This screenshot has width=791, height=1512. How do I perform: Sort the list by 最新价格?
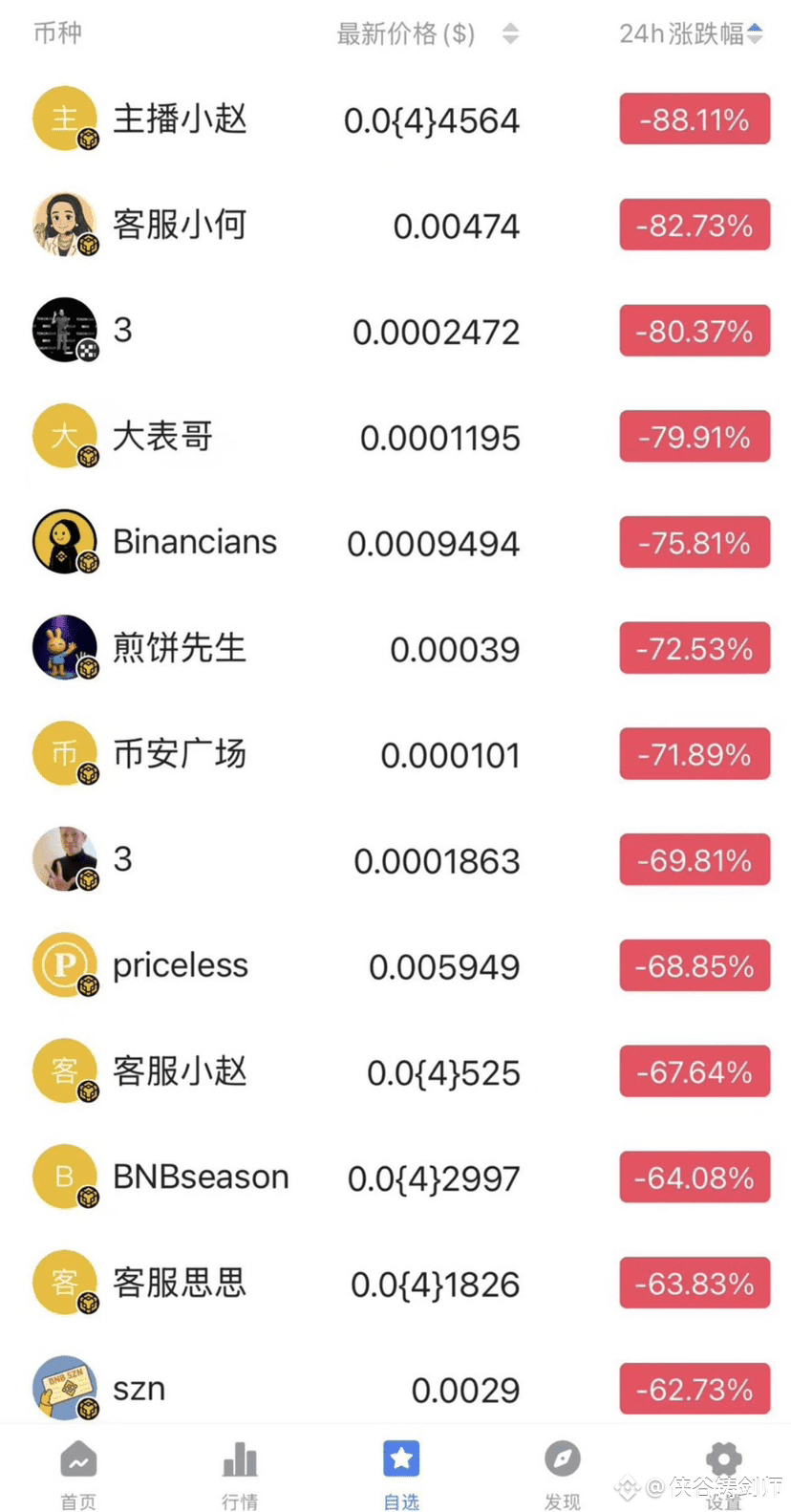(426, 34)
